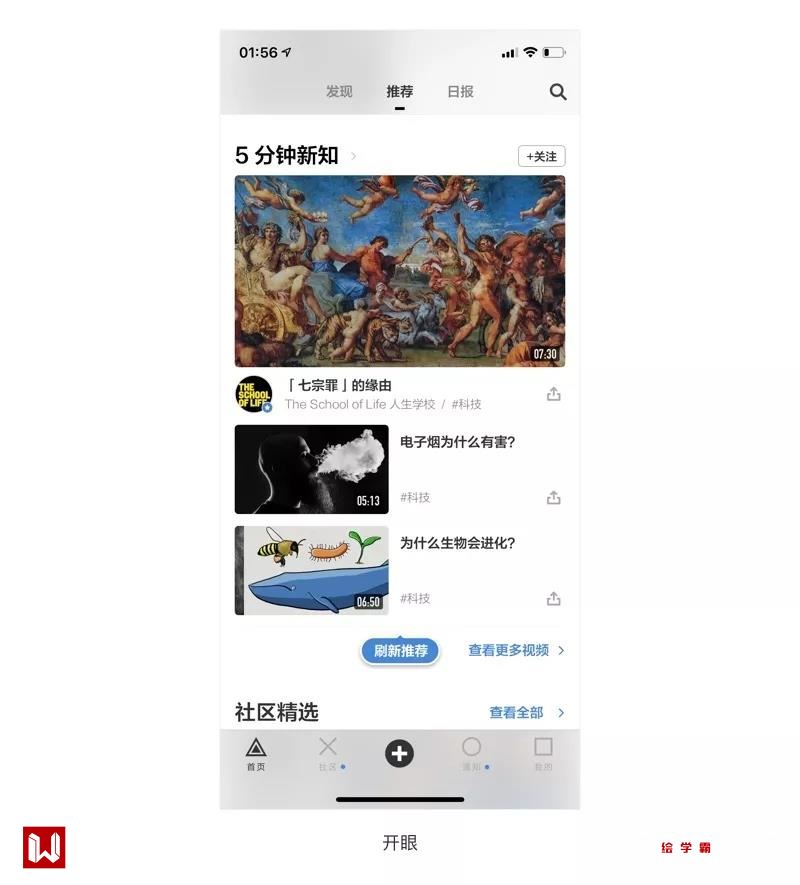Select the 推荐 tab

[x=400, y=92]
